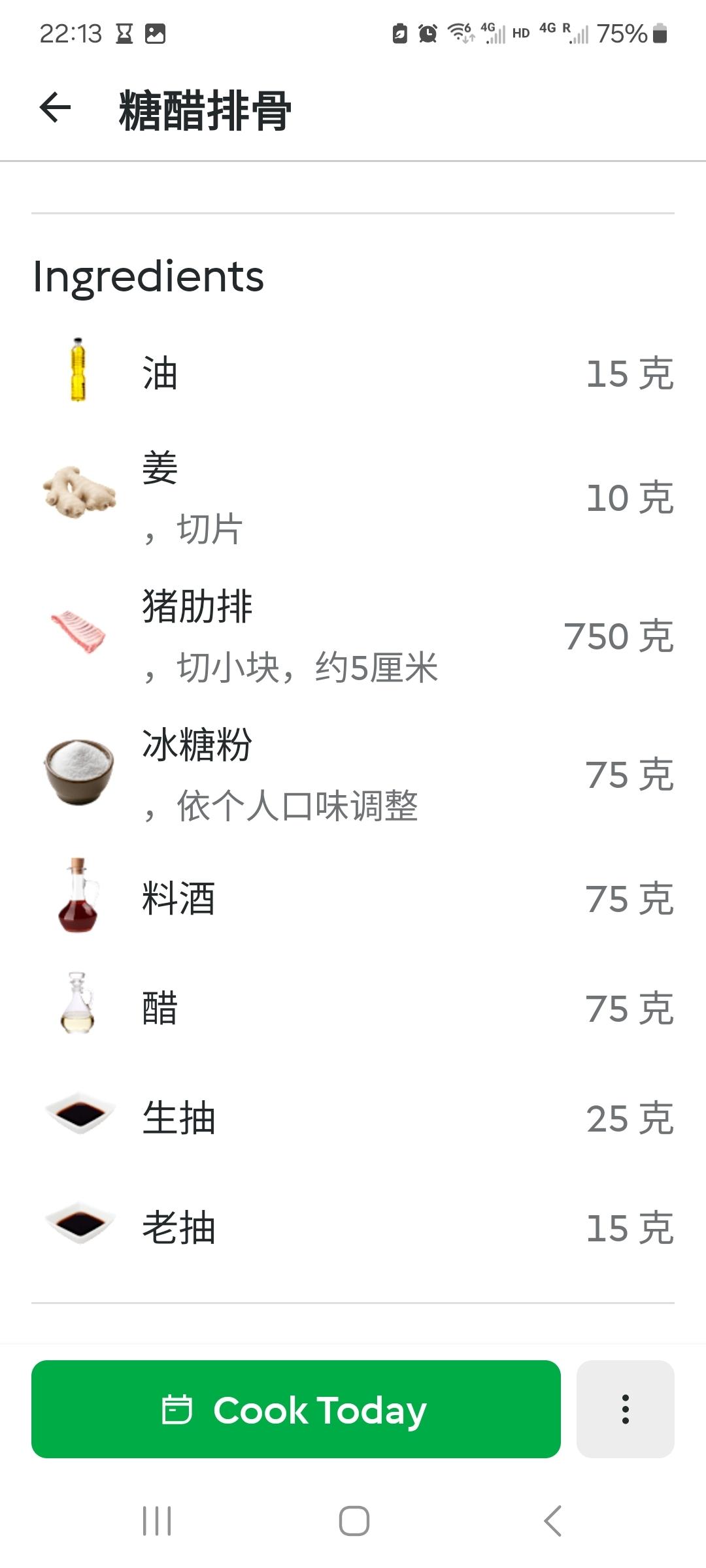Tap the 750 克 quantity for pork ribs
Viewport: 706px width, 1568px height.
pos(618,635)
